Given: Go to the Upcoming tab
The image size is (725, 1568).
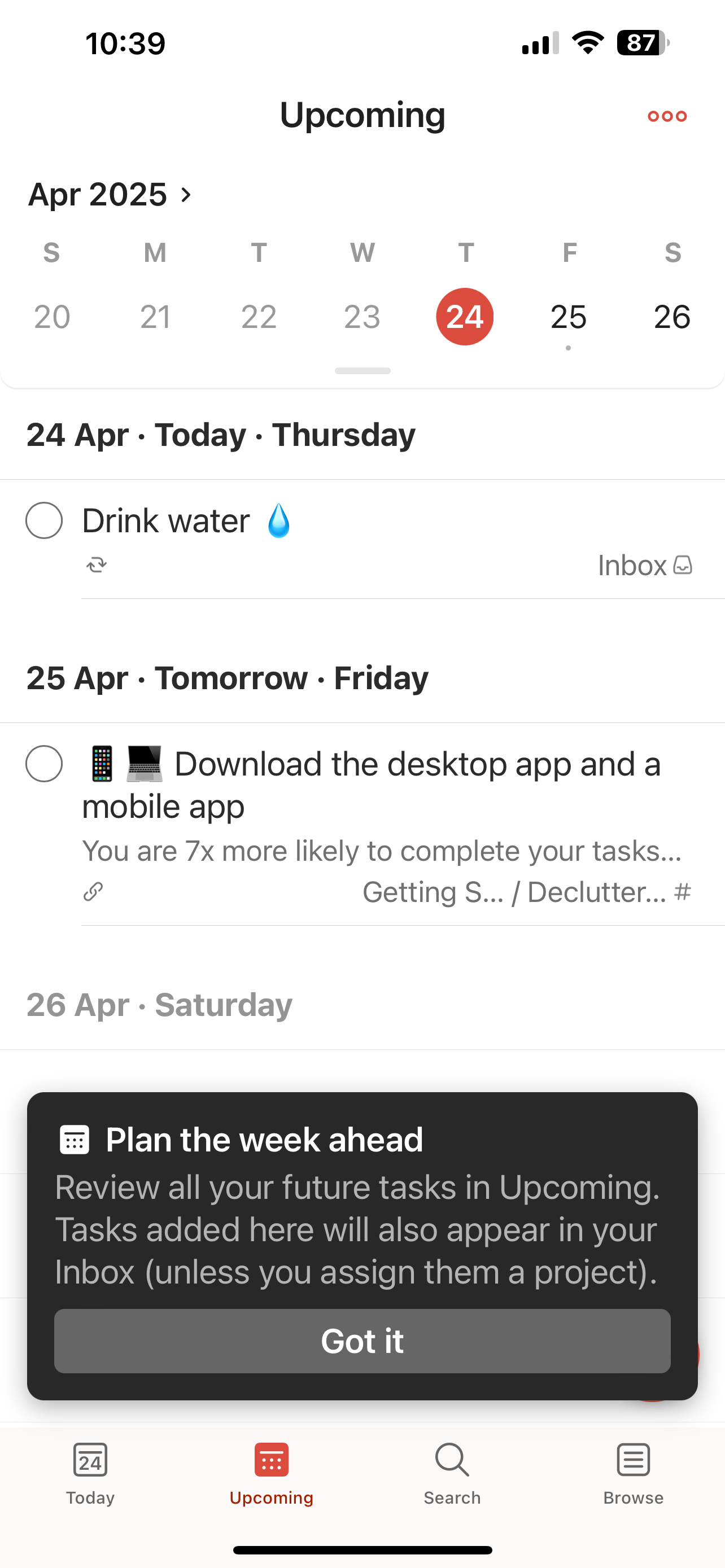Looking at the screenshot, I should 271,1472.
